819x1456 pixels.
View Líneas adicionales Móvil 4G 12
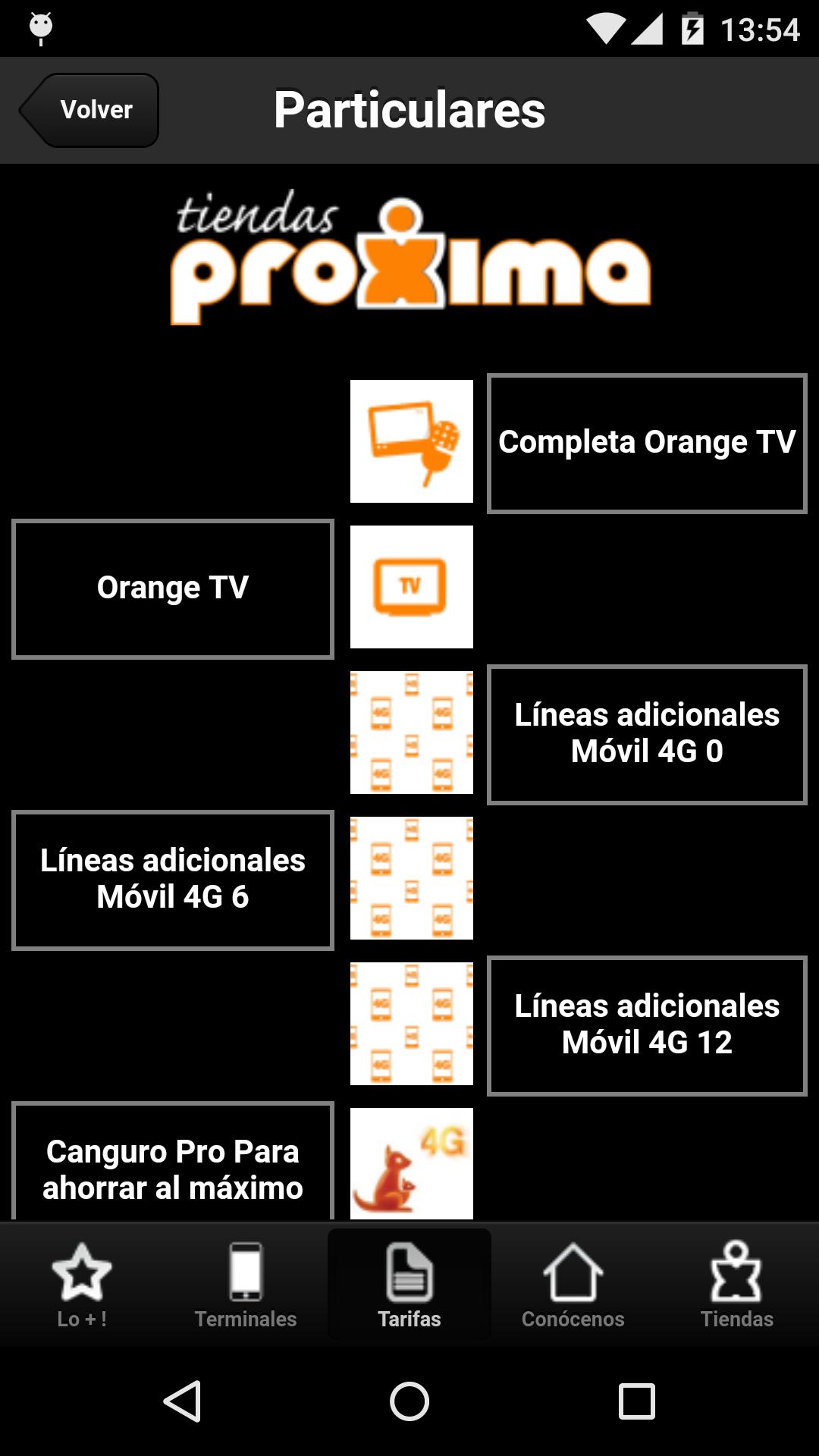[647, 1025]
